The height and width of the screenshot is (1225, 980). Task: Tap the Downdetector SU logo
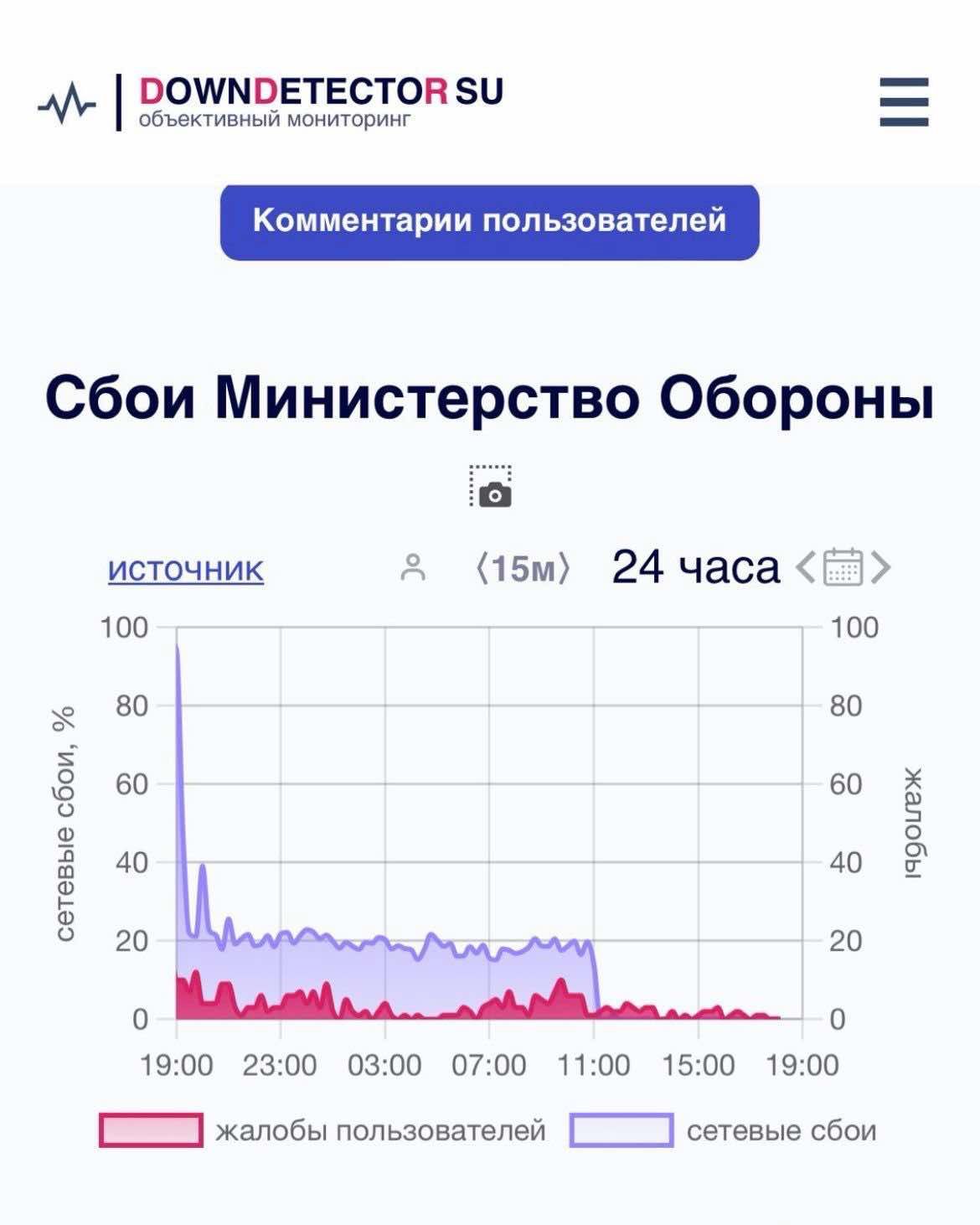271,101
